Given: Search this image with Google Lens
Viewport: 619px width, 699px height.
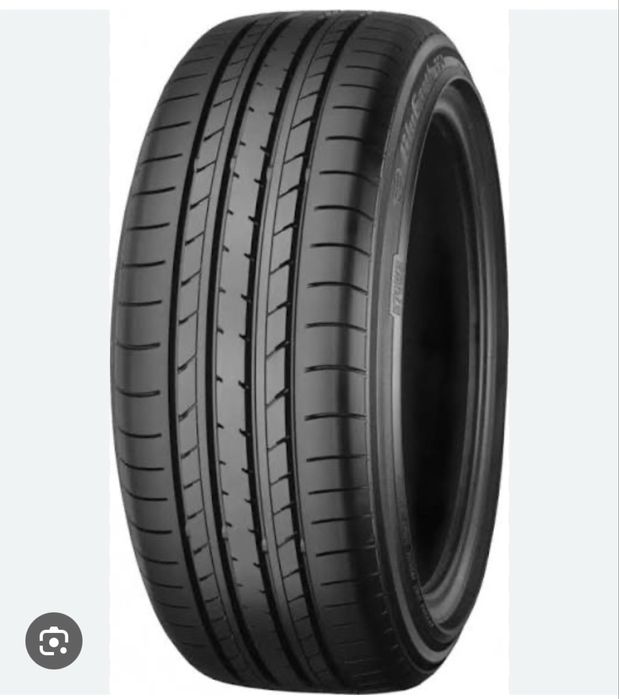Looking at the screenshot, I should [x=54, y=641].
